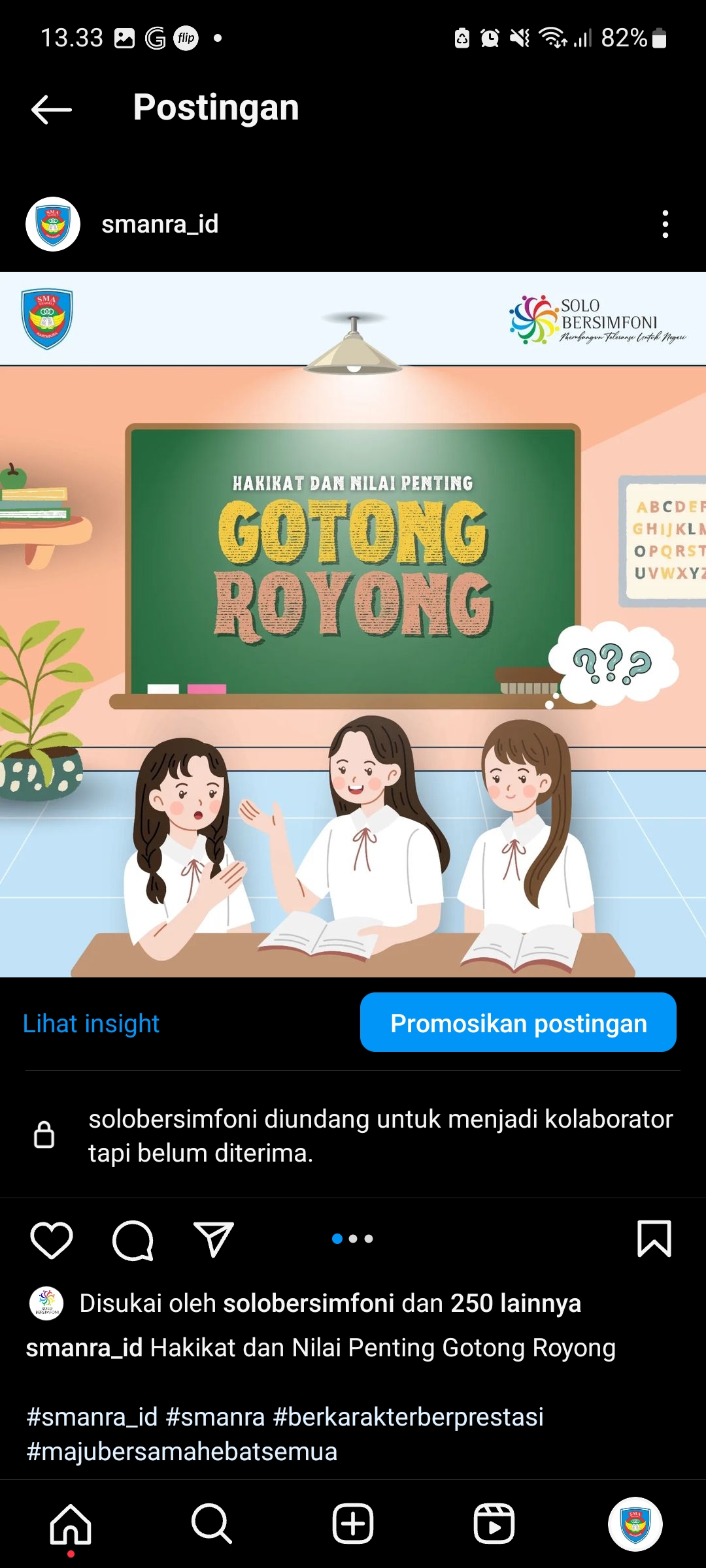Go to the profile tab in bottom bar
The width and height of the screenshot is (706, 1568).
[x=635, y=1524]
